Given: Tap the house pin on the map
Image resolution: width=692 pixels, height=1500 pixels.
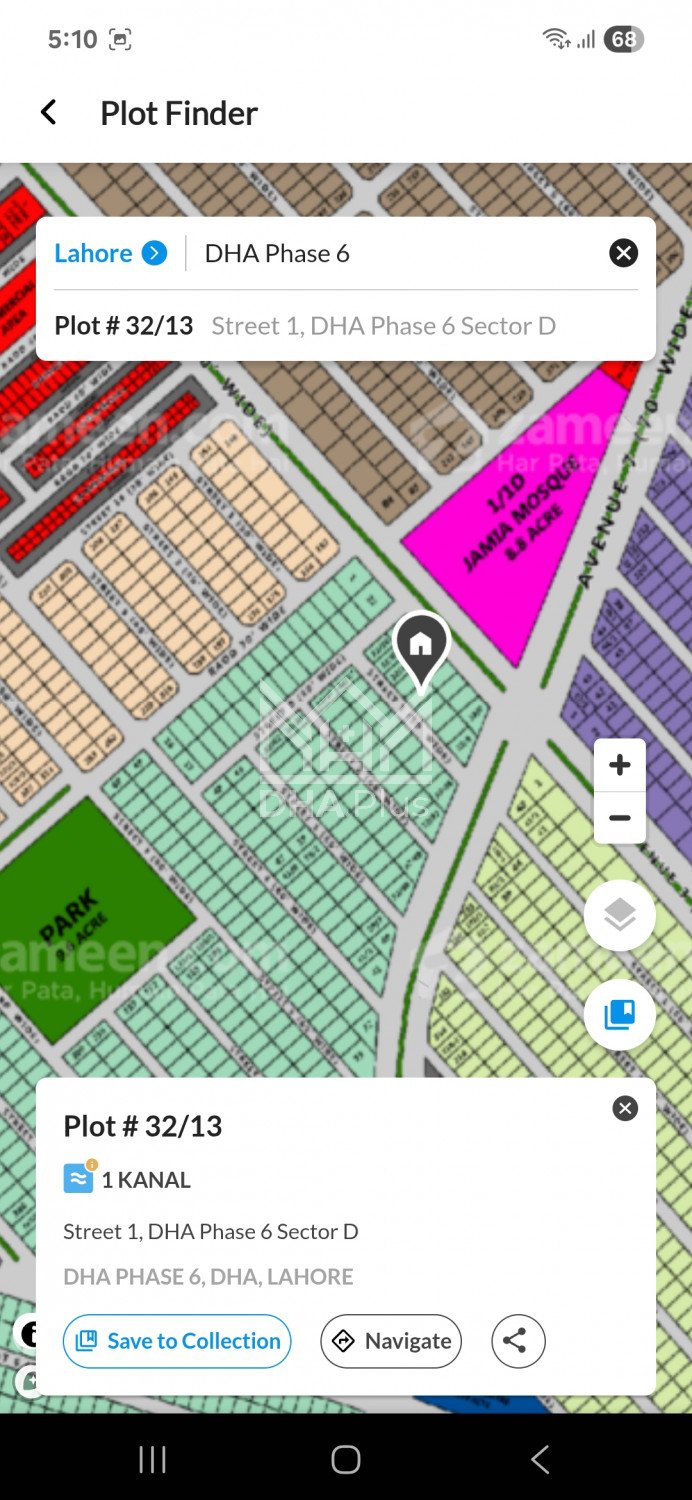Looking at the screenshot, I should [421, 645].
